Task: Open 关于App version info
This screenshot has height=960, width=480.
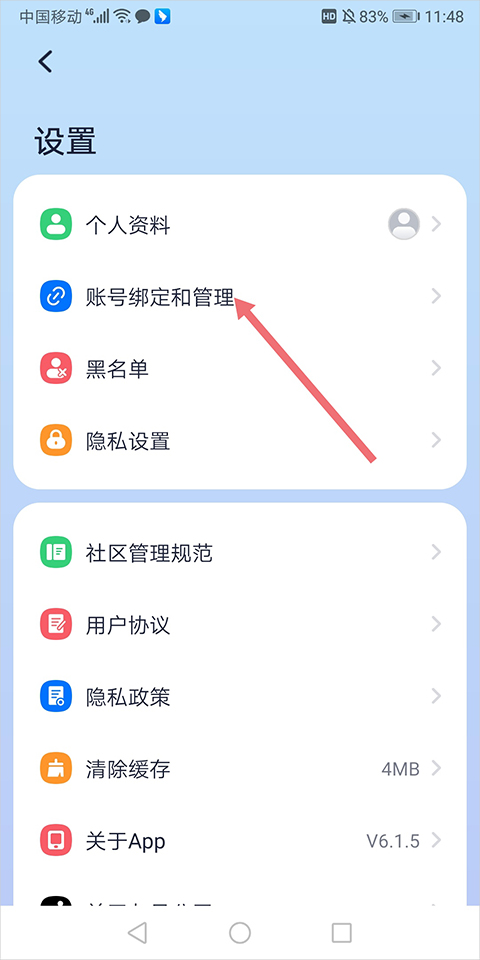Action: 240,841
